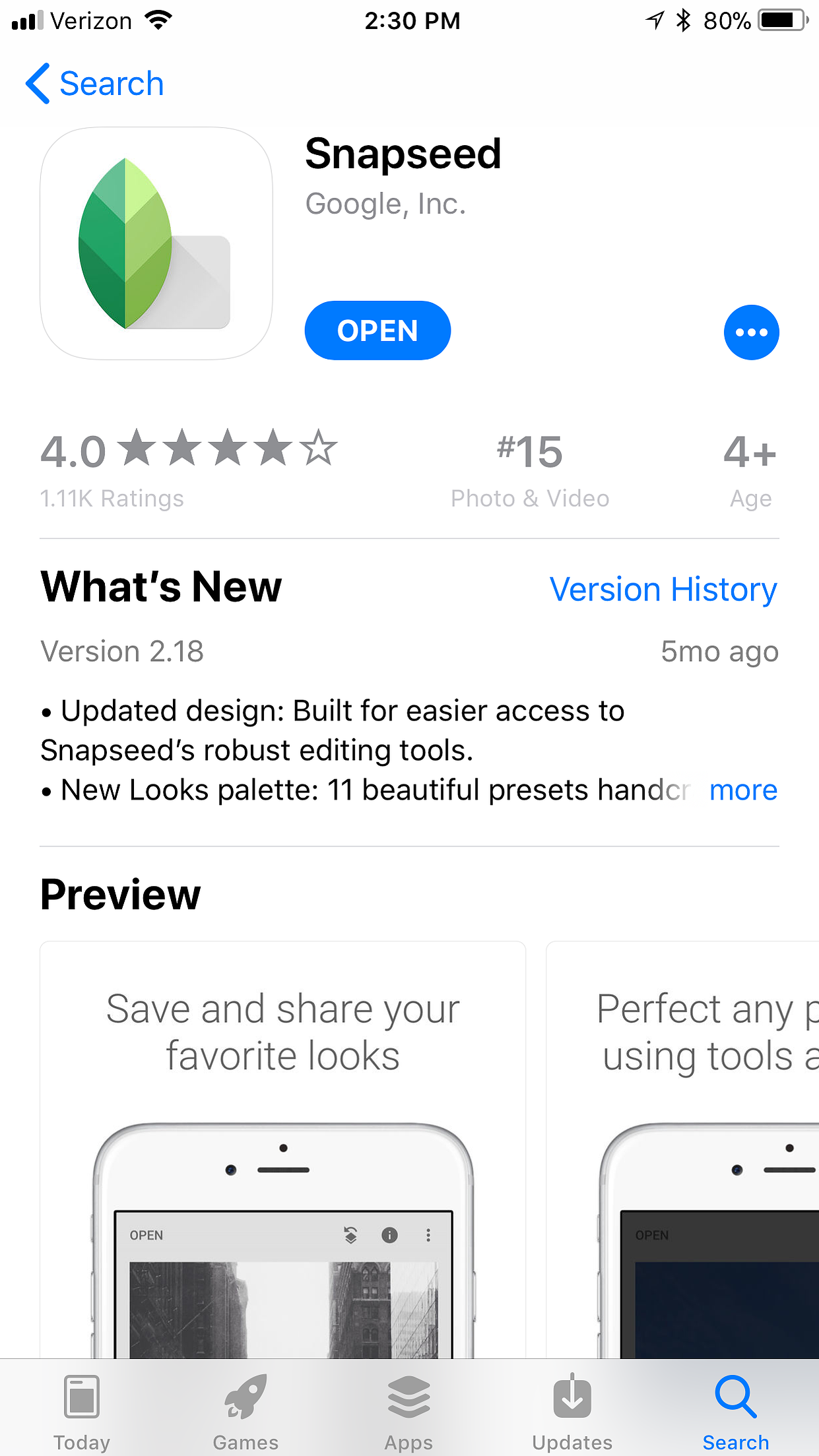This screenshot has width=819, height=1456.
Task: Expand What's New with more
Action: point(743,790)
